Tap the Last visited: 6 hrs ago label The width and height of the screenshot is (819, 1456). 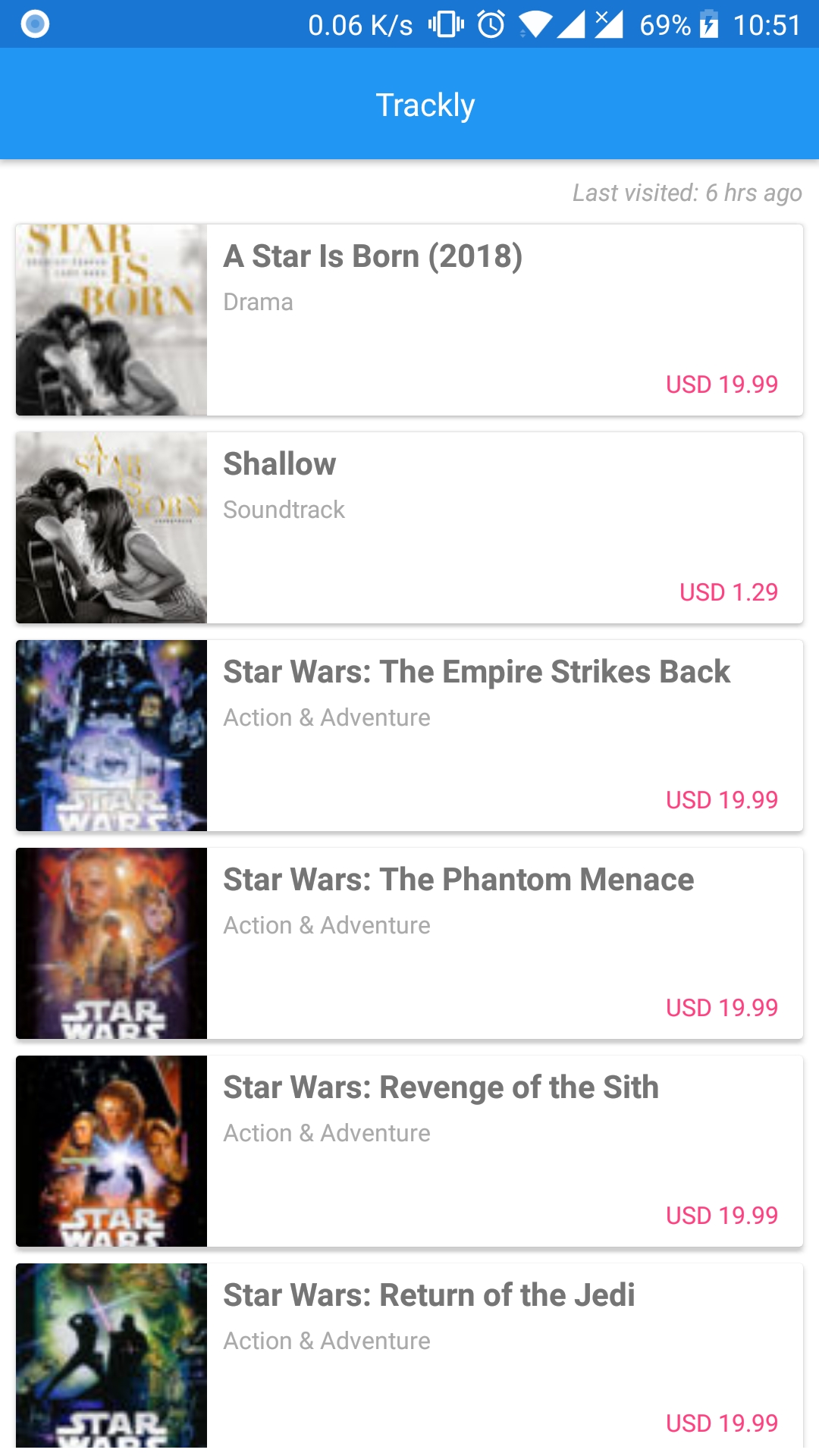[x=686, y=193]
